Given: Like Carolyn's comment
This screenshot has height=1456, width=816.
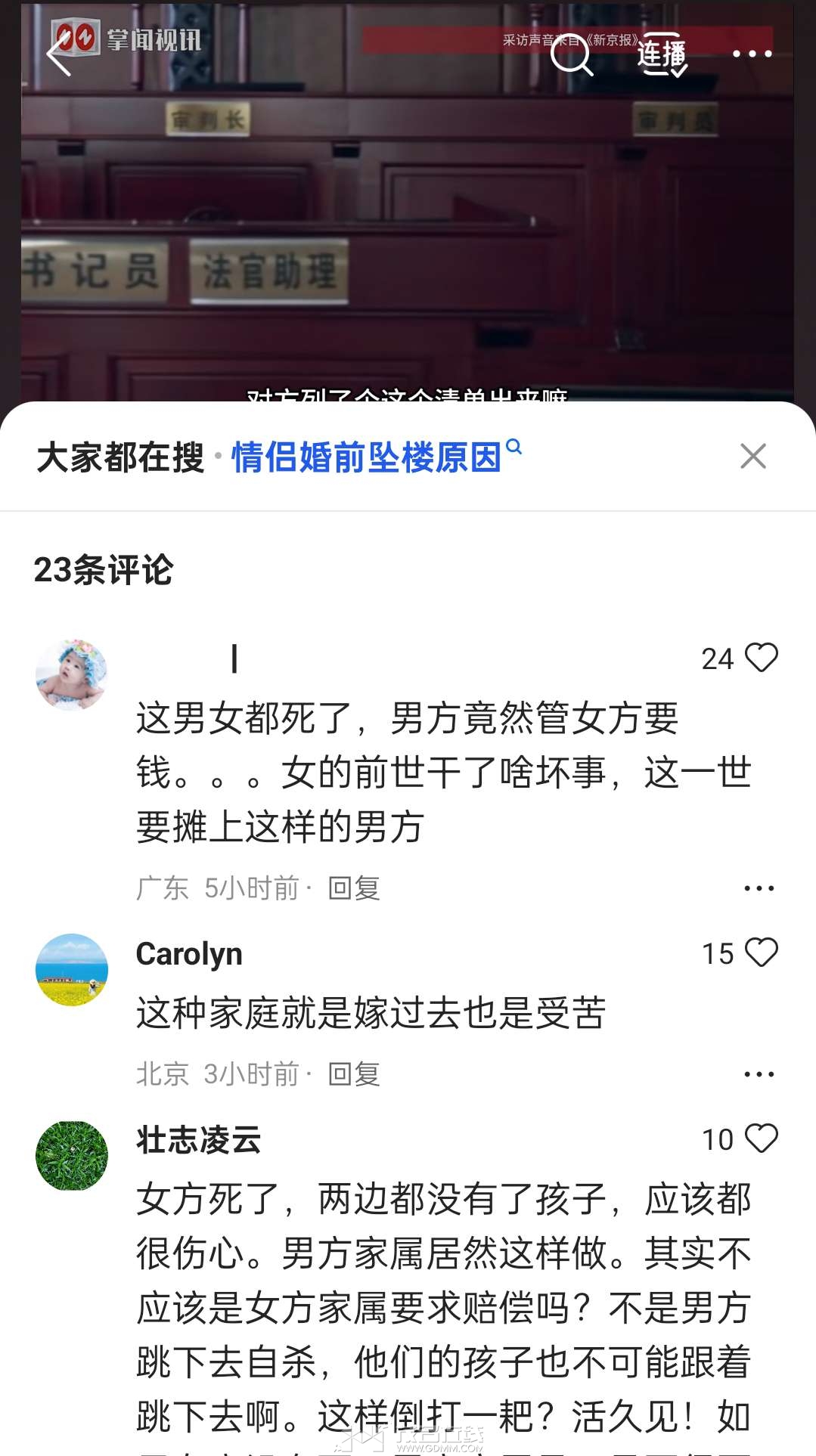Looking at the screenshot, I should 761,953.
